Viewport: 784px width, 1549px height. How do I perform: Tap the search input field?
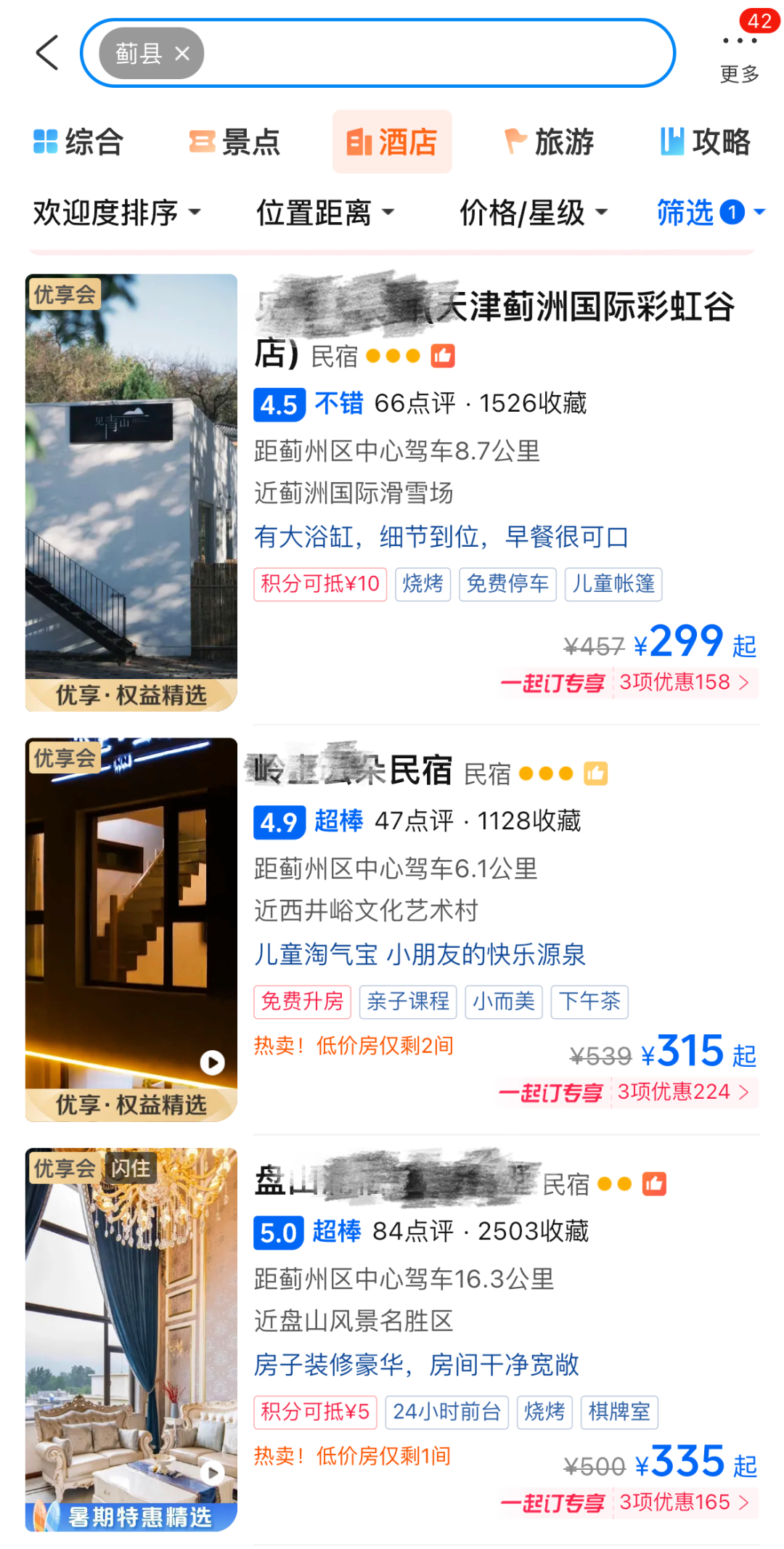click(x=436, y=53)
